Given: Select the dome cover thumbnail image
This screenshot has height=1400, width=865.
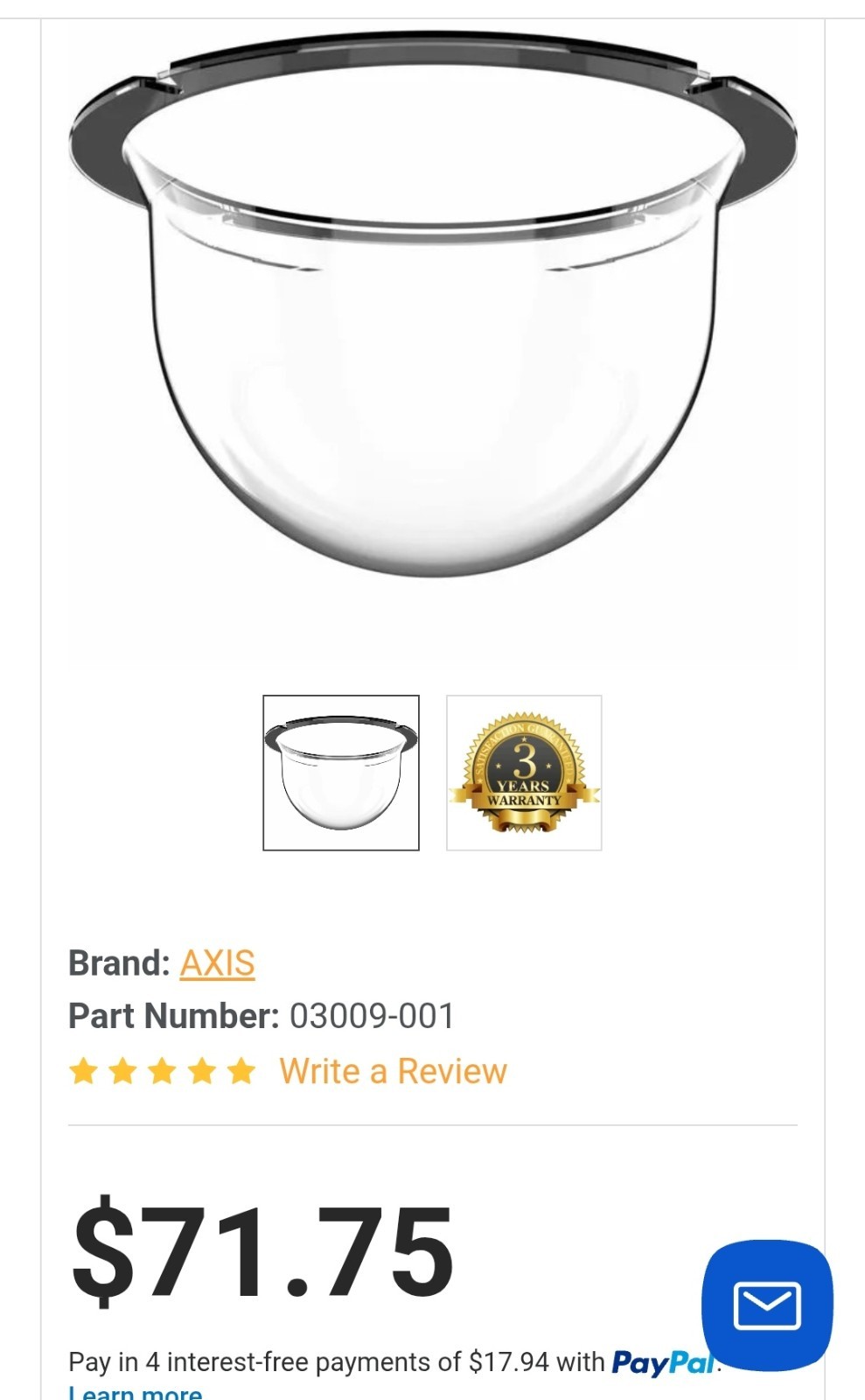Looking at the screenshot, I should (x=341, y=773).
